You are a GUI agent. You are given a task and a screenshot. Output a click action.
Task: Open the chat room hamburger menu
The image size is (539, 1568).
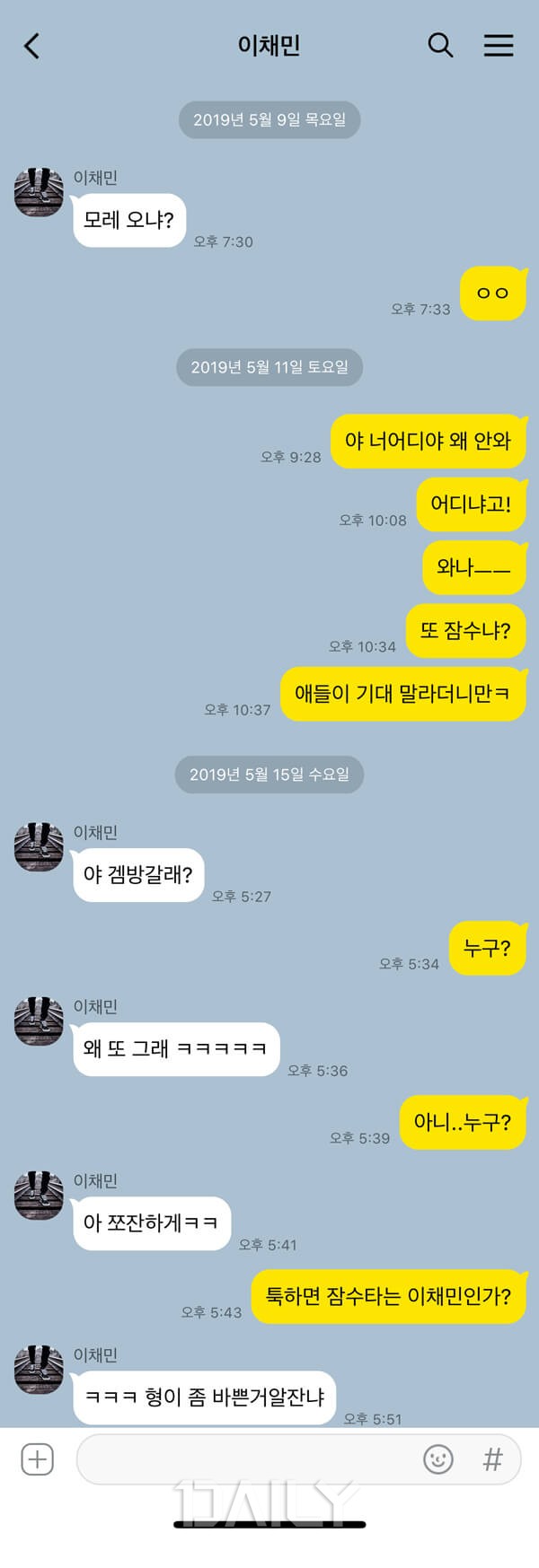pos(499,45)
